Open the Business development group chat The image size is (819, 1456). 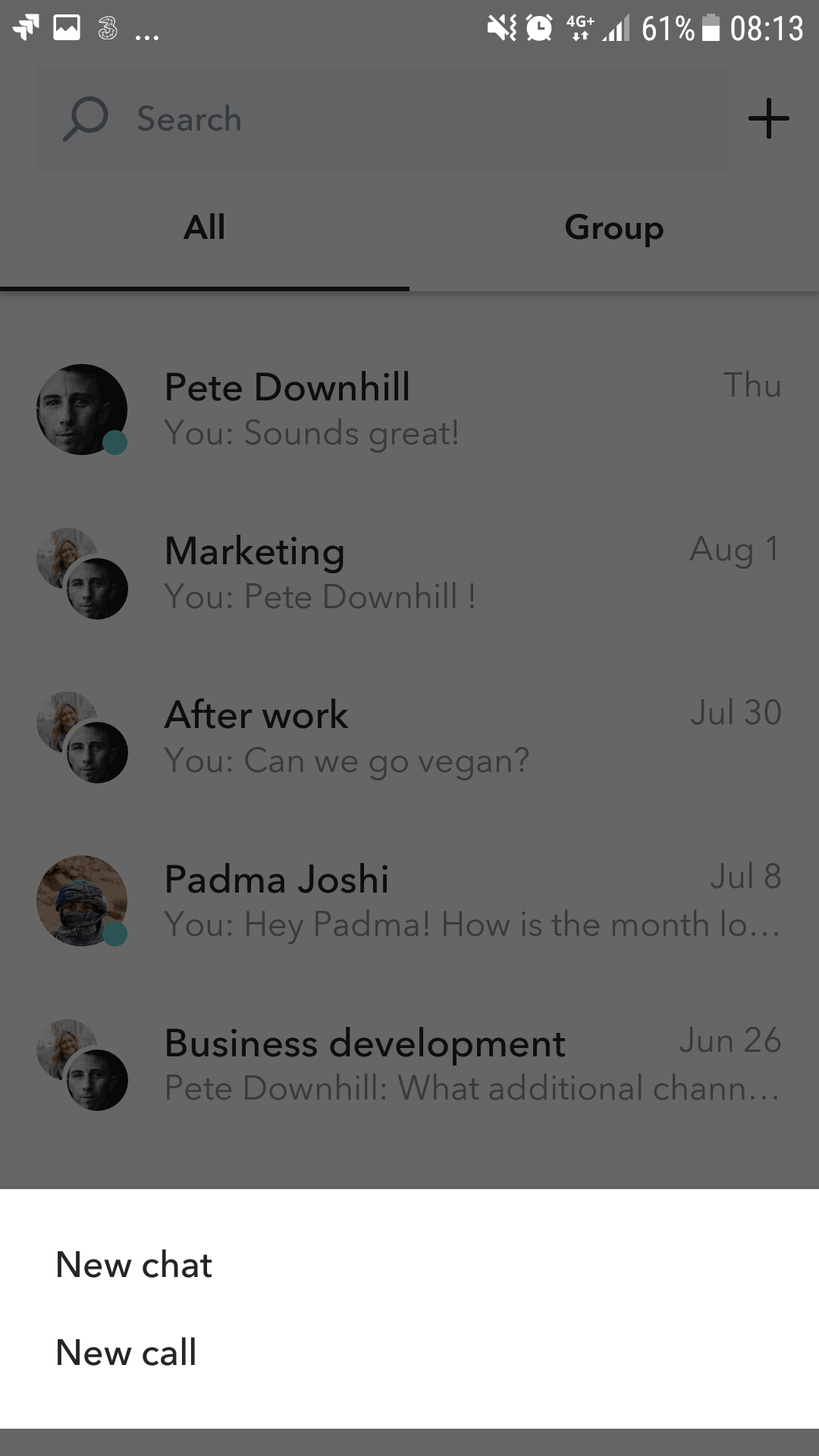409,1065
